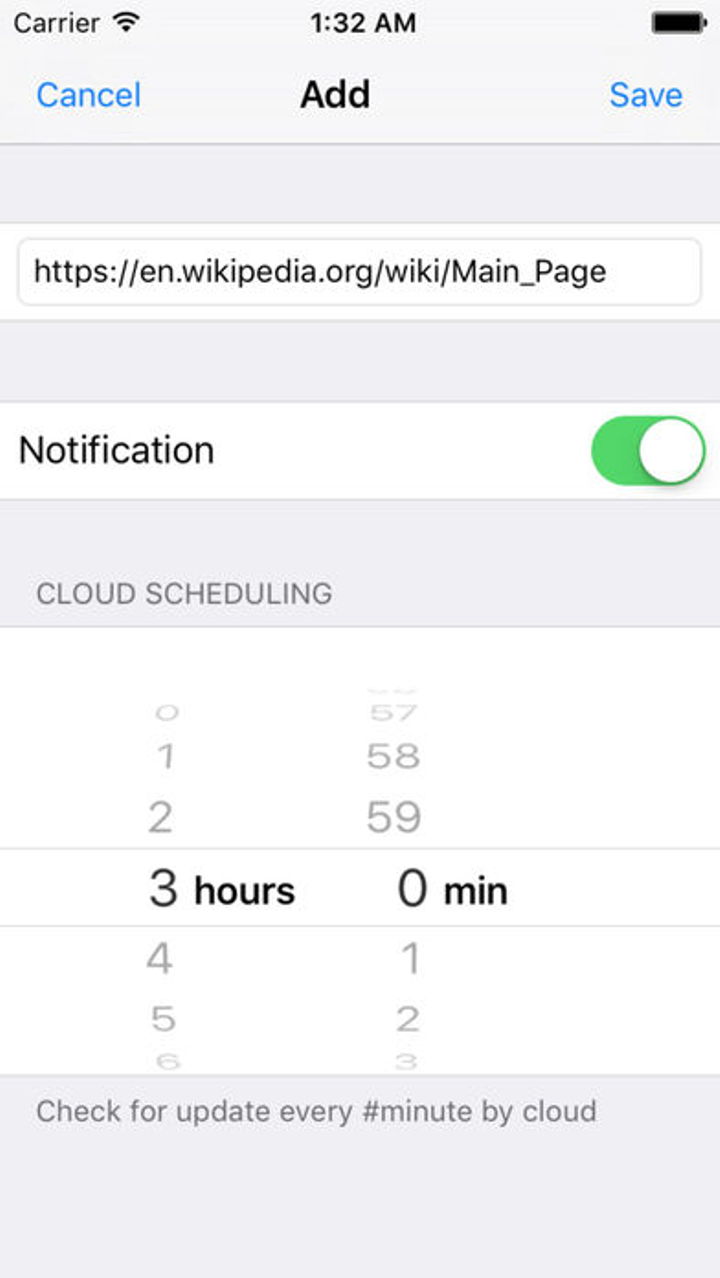Choose 1 in the minutes picker
The width and height of the screenshot is (720, 1278).
coord(410,959)
